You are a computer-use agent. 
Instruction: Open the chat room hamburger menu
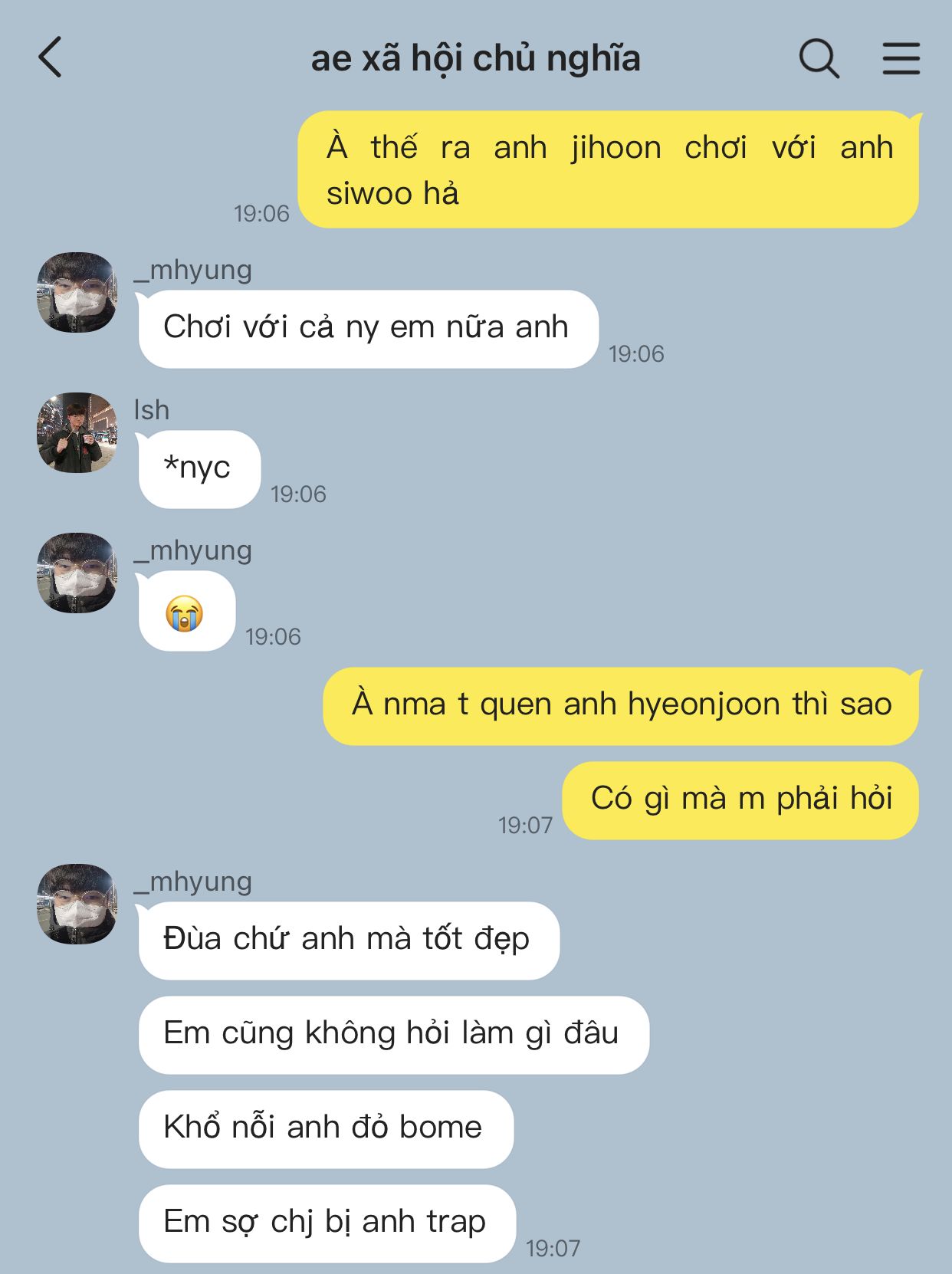(901, 58)
